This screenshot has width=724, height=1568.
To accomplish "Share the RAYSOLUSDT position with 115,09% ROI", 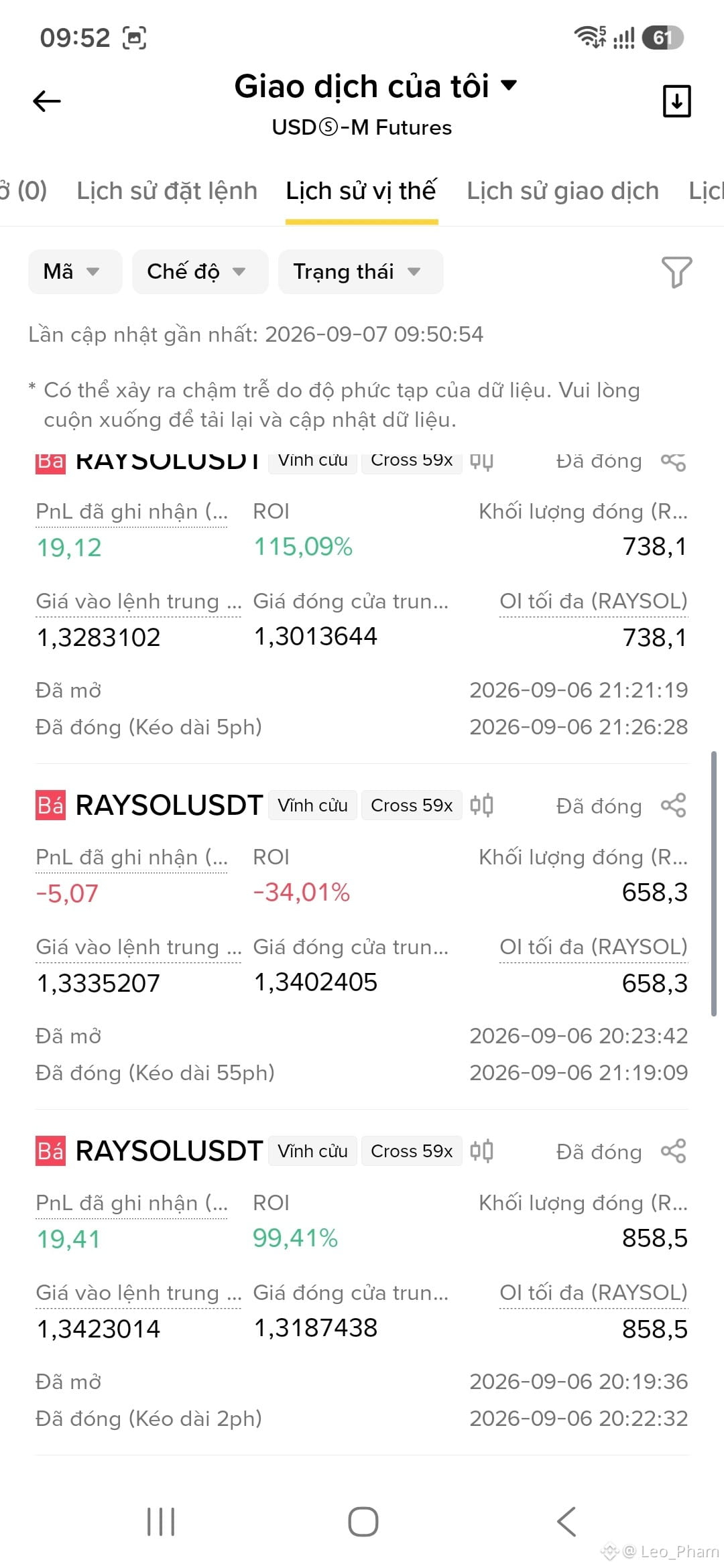I will [673, 462].
